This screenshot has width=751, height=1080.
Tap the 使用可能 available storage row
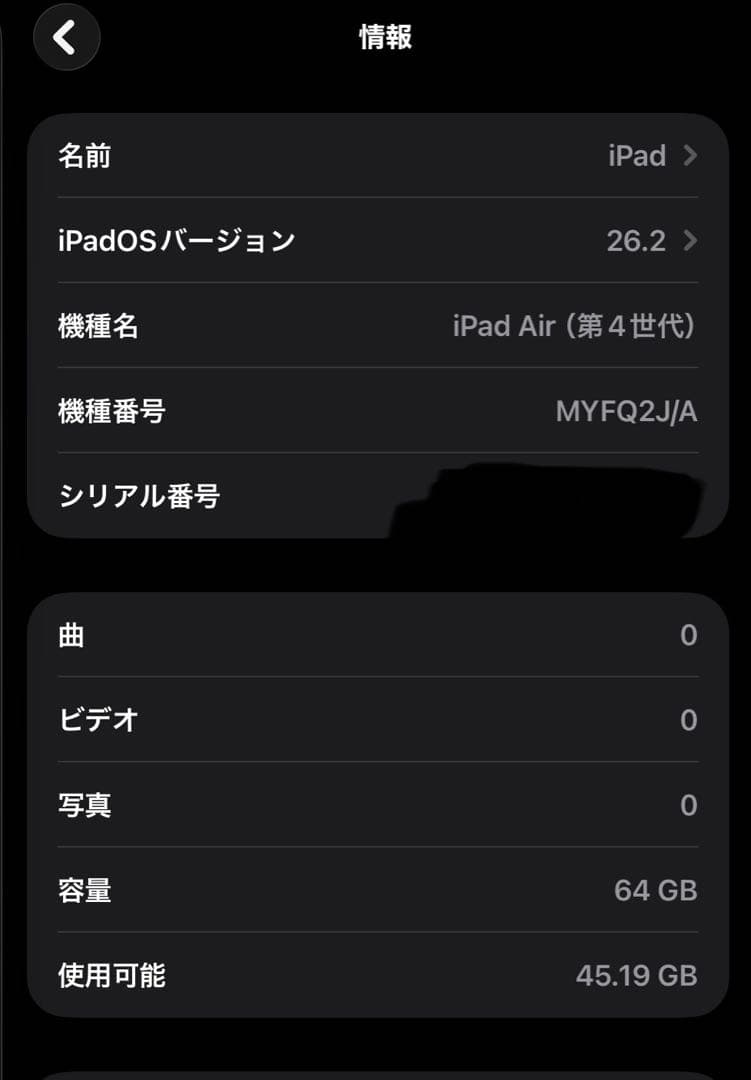pos(375,977)
